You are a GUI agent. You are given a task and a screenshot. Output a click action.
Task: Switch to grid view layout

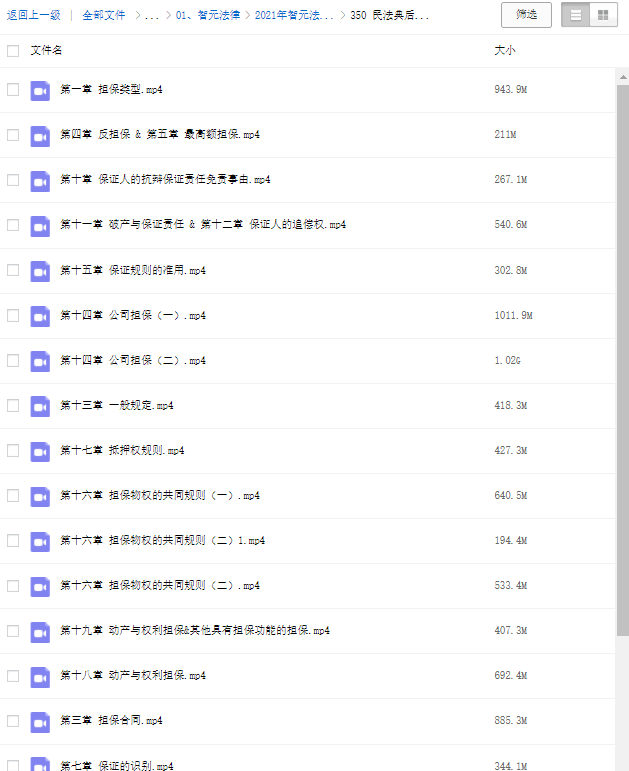pyautogui.click(x=603, y=15)
